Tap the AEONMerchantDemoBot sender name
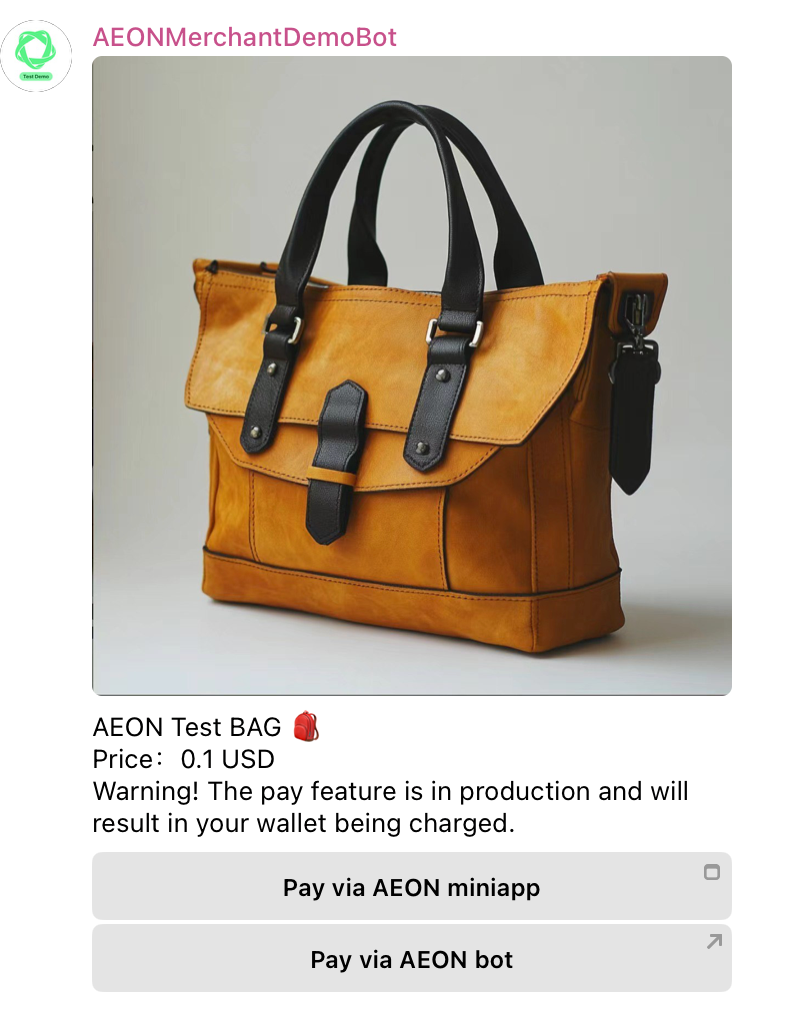Viewport: 788px width, 1016px height. 245,38
